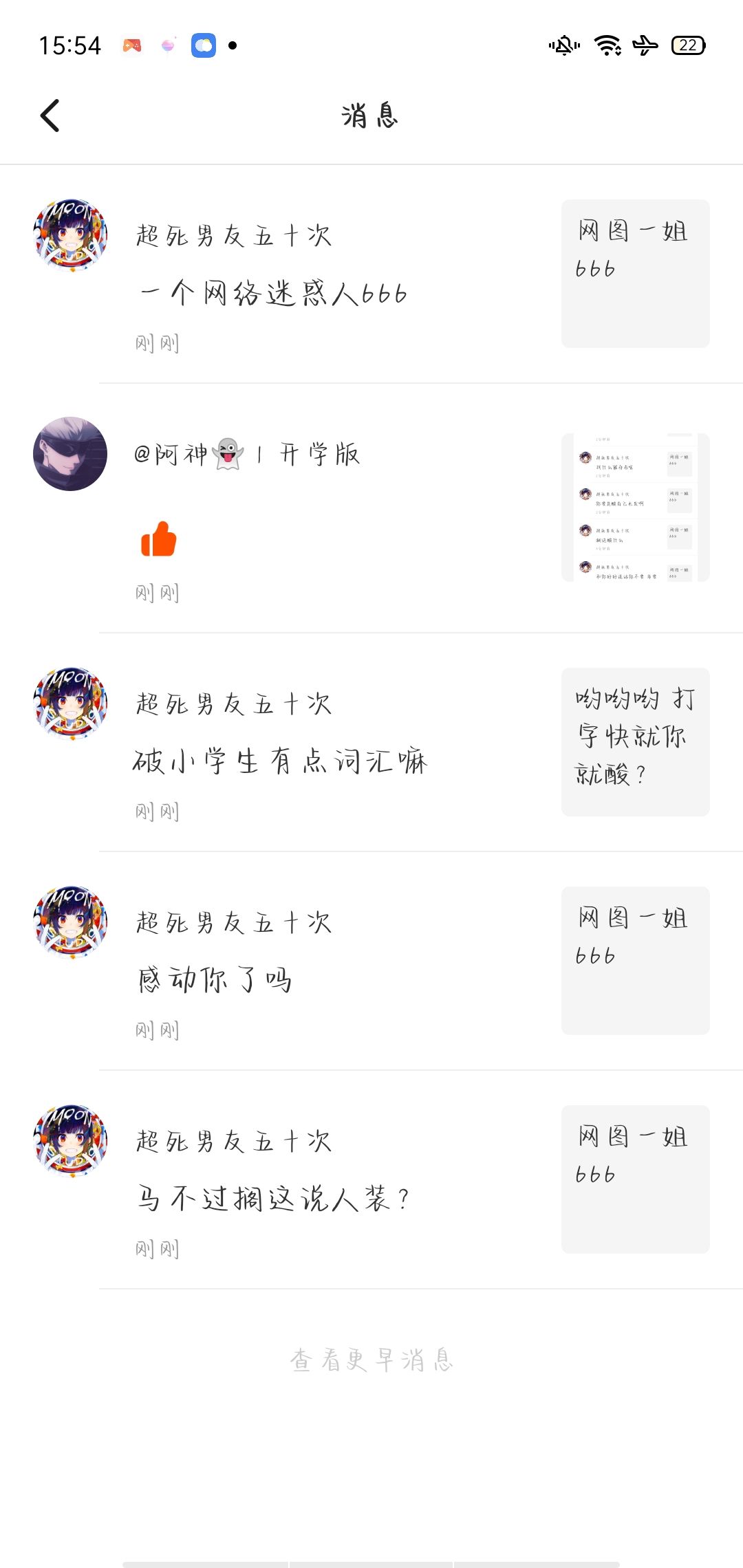Open the quoted post 哟哟哟 打字快就你就酸？

pyautogui.click(x=635, y=742)
